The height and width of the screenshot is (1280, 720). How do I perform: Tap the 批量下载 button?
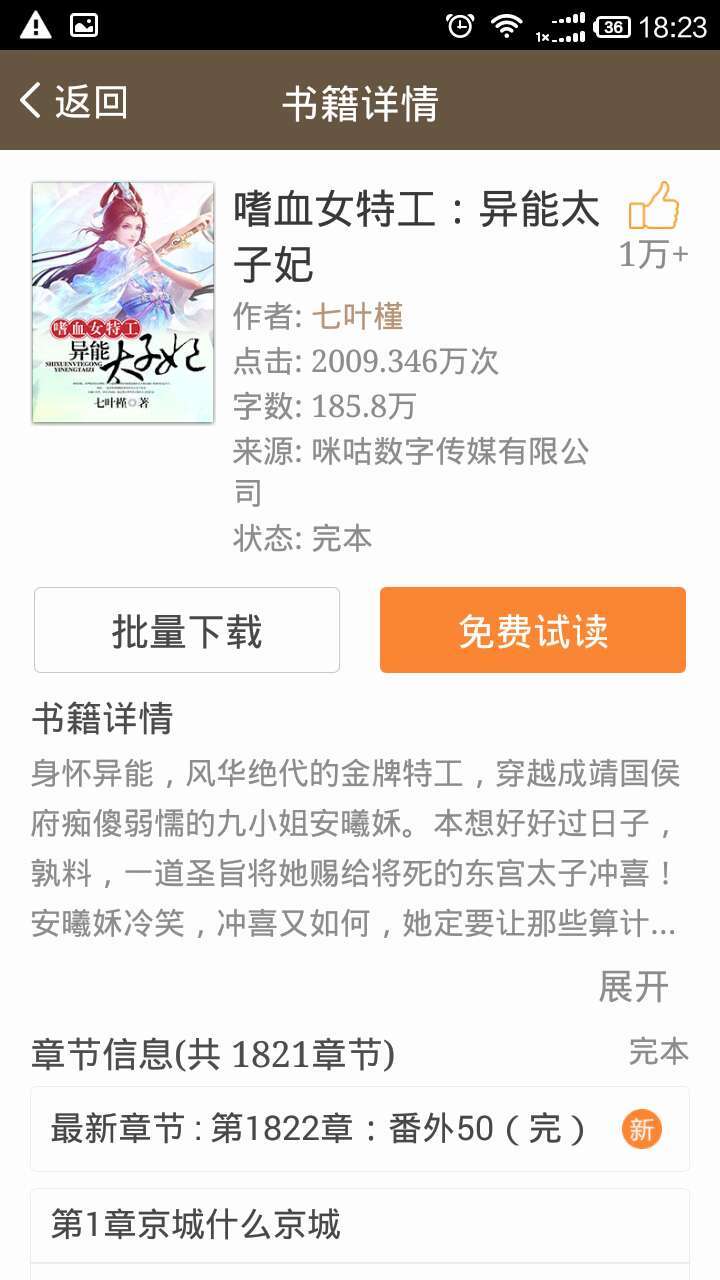pos(187,630)
